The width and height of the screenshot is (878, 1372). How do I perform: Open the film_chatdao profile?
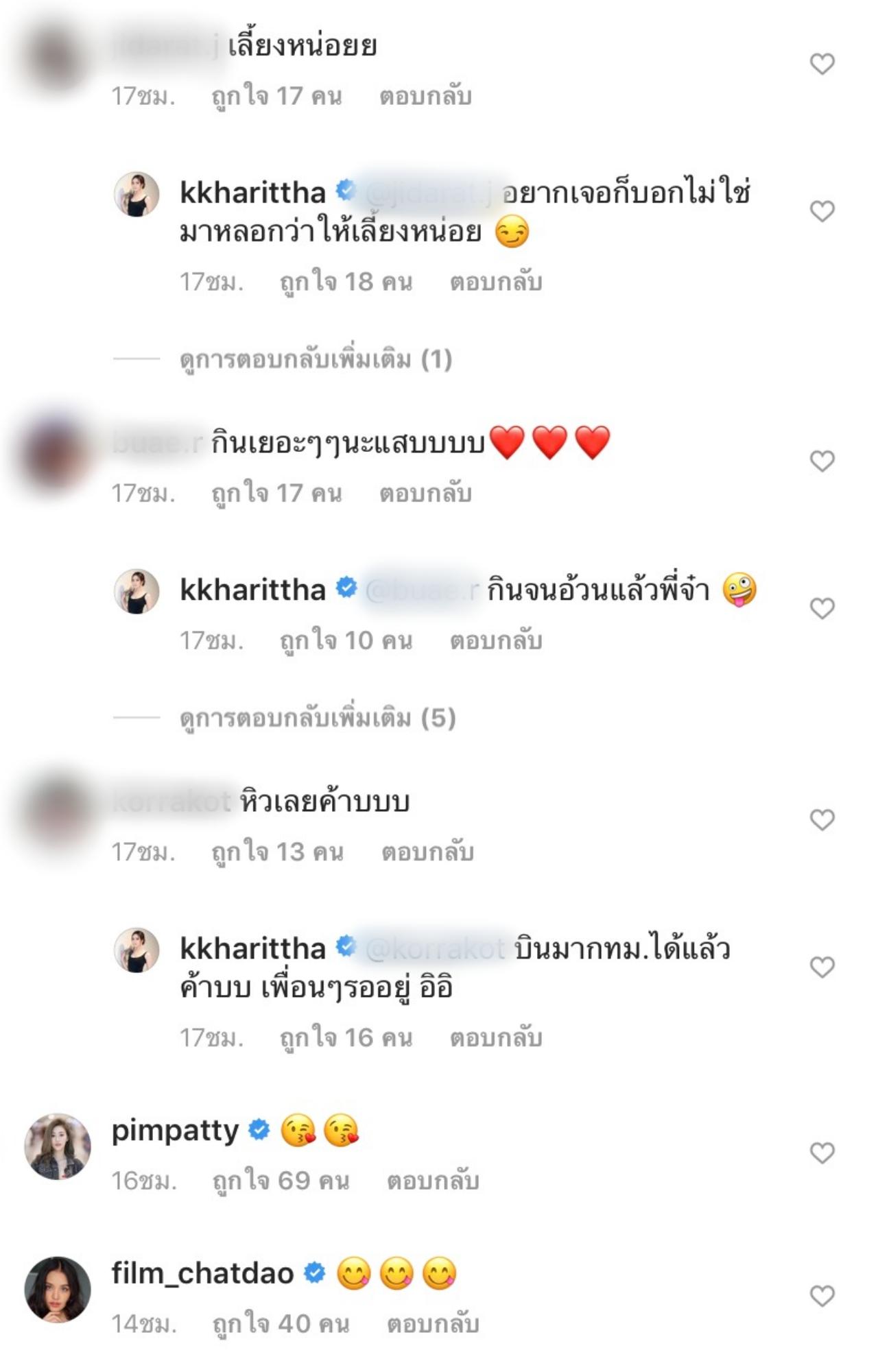[202, 1273]
